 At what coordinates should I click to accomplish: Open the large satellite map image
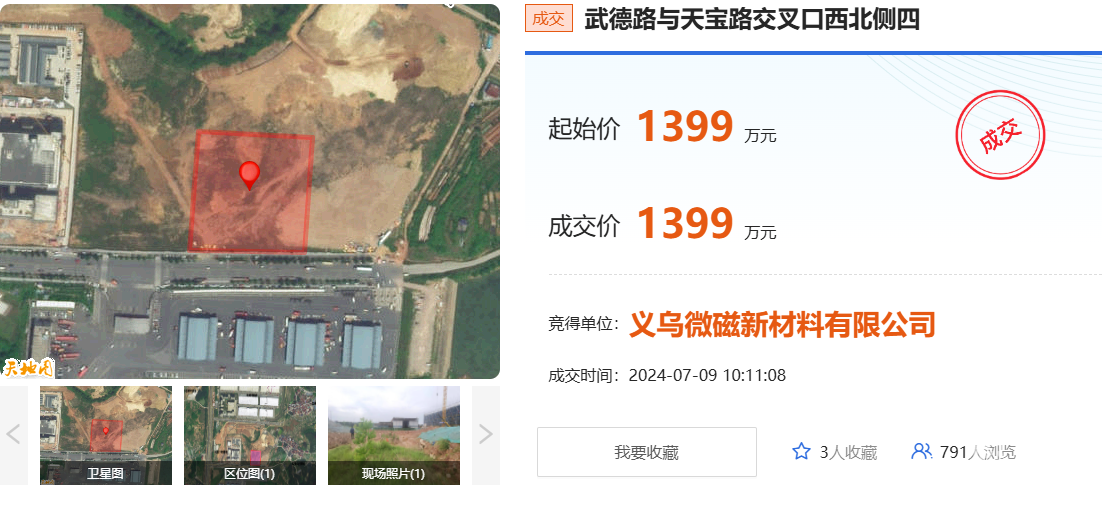point(250,190)
